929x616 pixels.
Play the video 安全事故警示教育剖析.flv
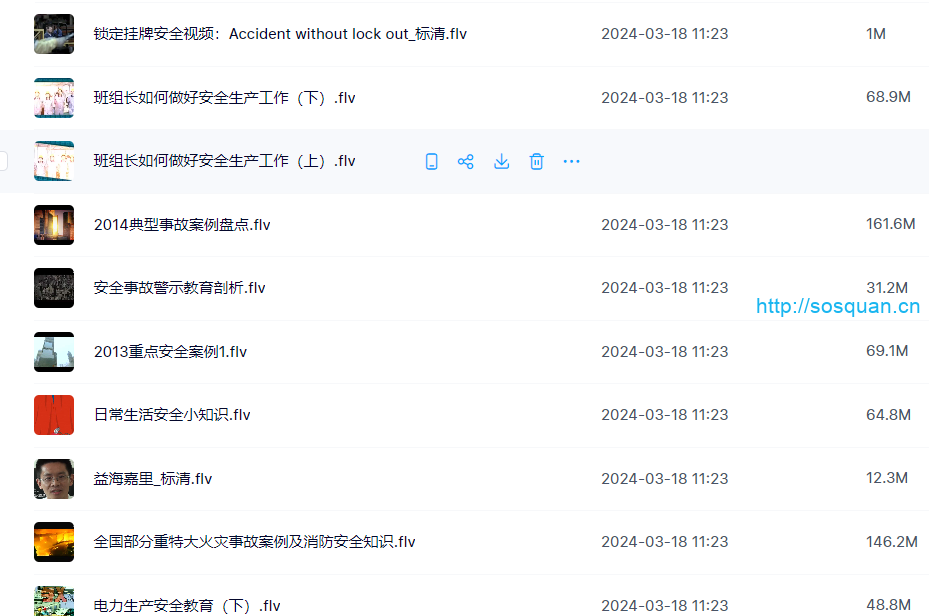(180, 288)
